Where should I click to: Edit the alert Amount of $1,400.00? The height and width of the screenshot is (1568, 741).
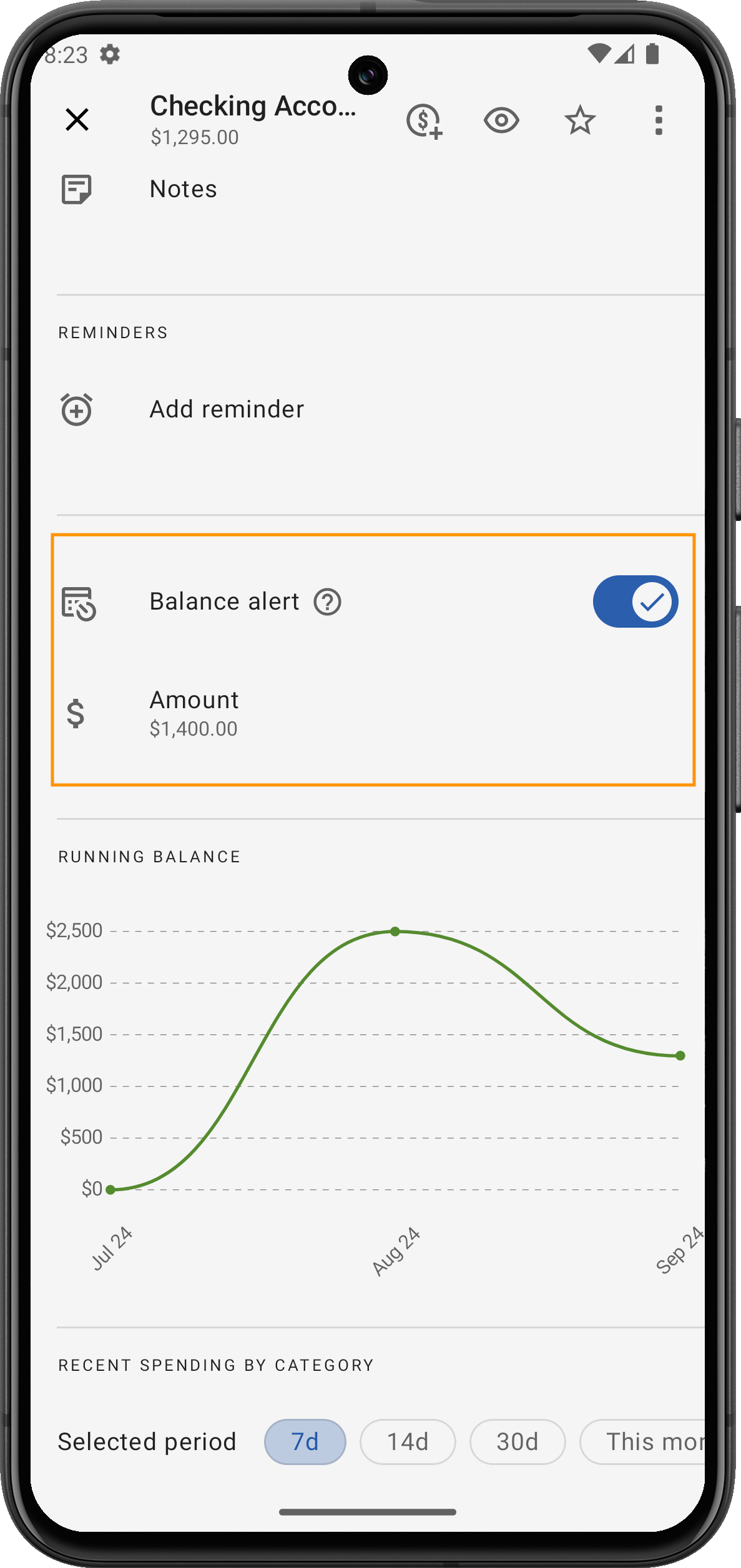tap(194, 713)
